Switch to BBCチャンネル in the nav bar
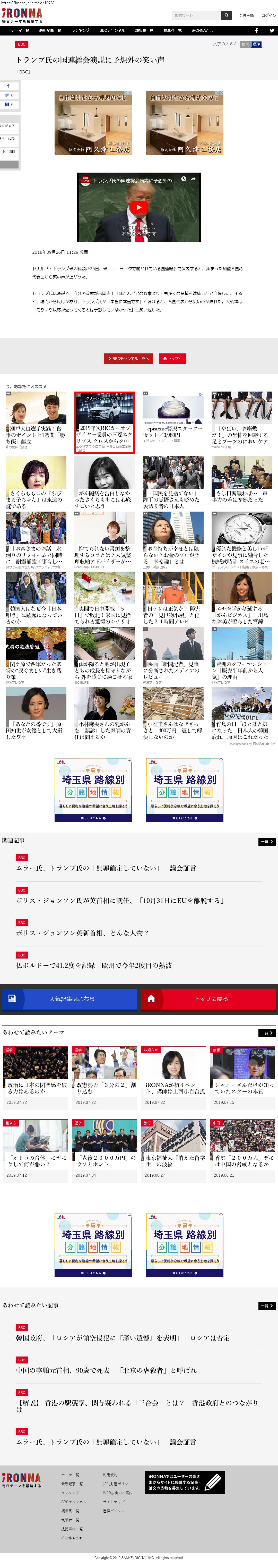The height and width of the screenshot is (1568, 278). point(112,30)
